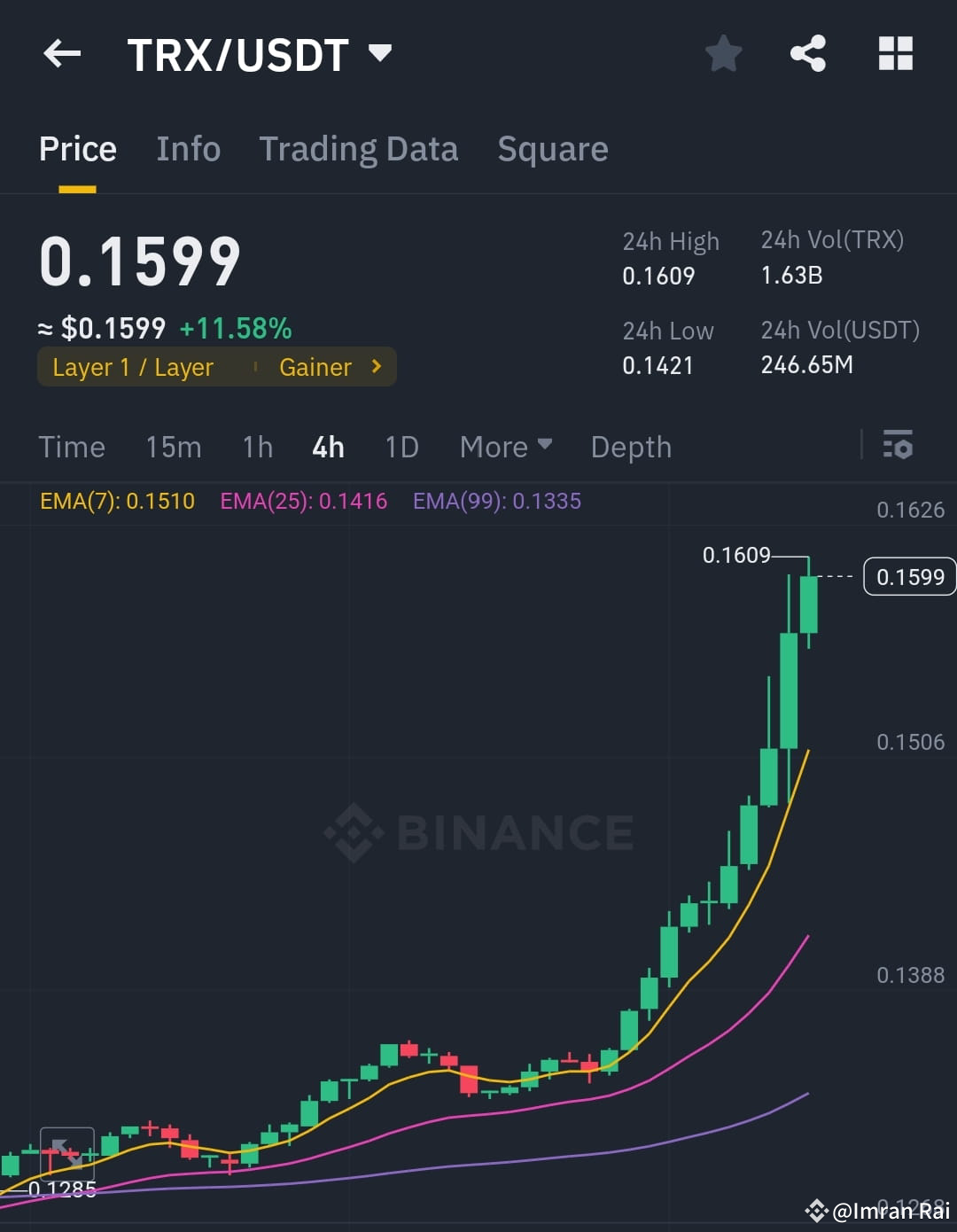Select the 1D timeframe
The width and height of the screenshot is (957, 1232).
(x=401, y=447)
